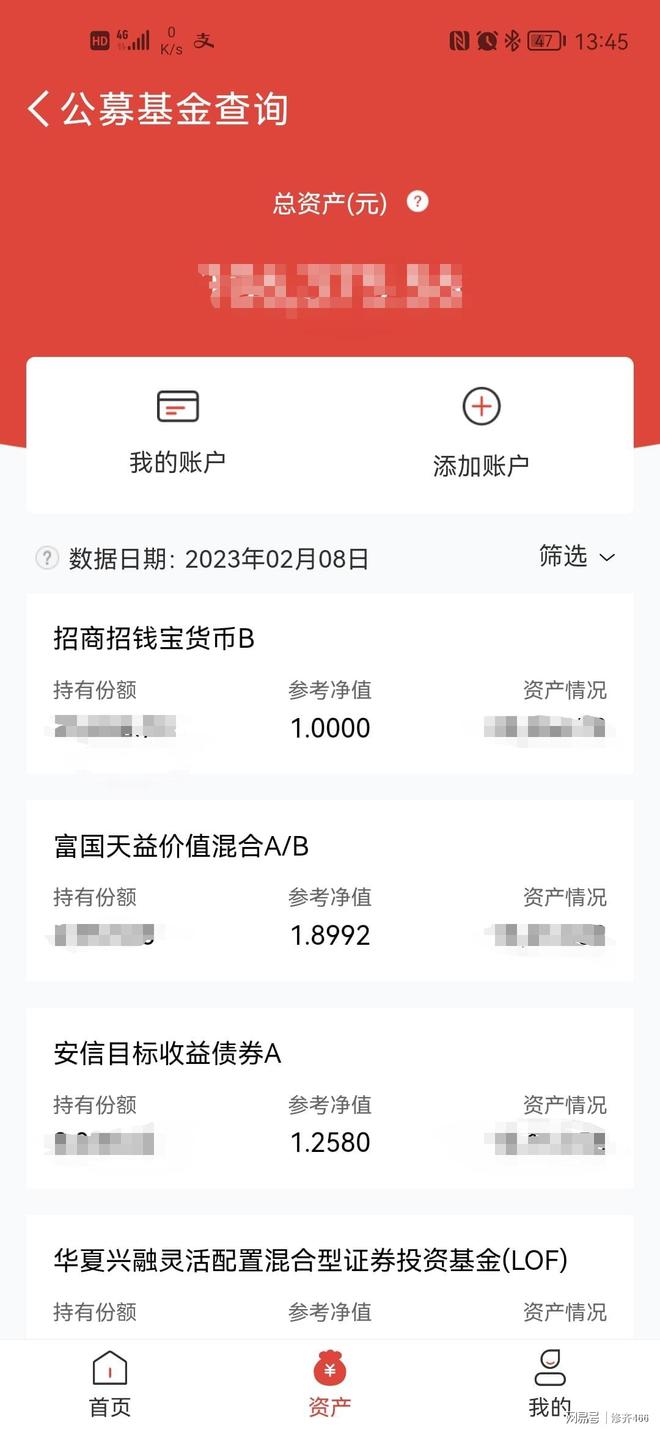View 富国天益价值混合A/B fund details
Image resolution: width=660 pixels, height=1430 pixels.
point(329,890)
